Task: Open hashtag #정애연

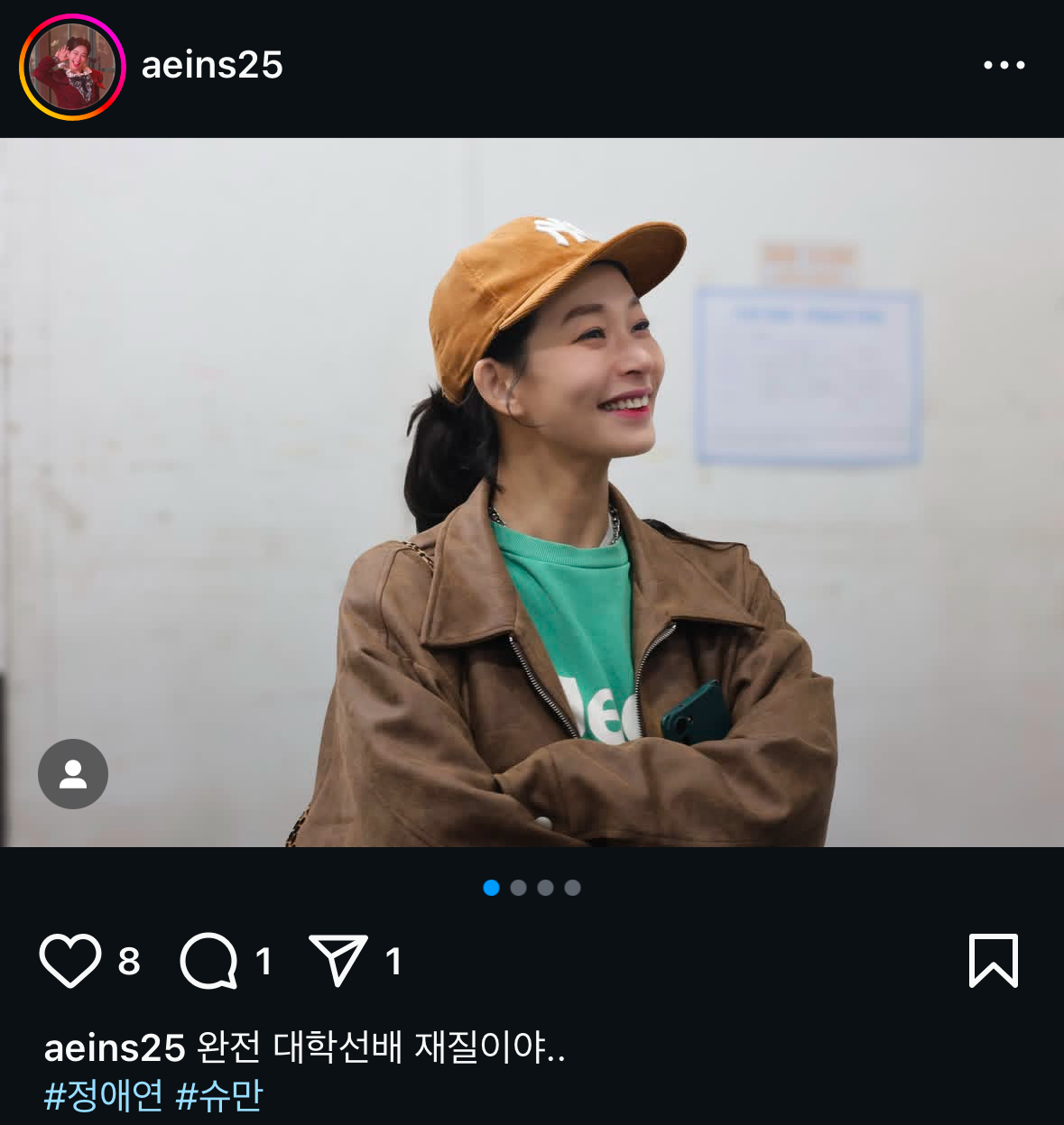Action: point(104,1096)
